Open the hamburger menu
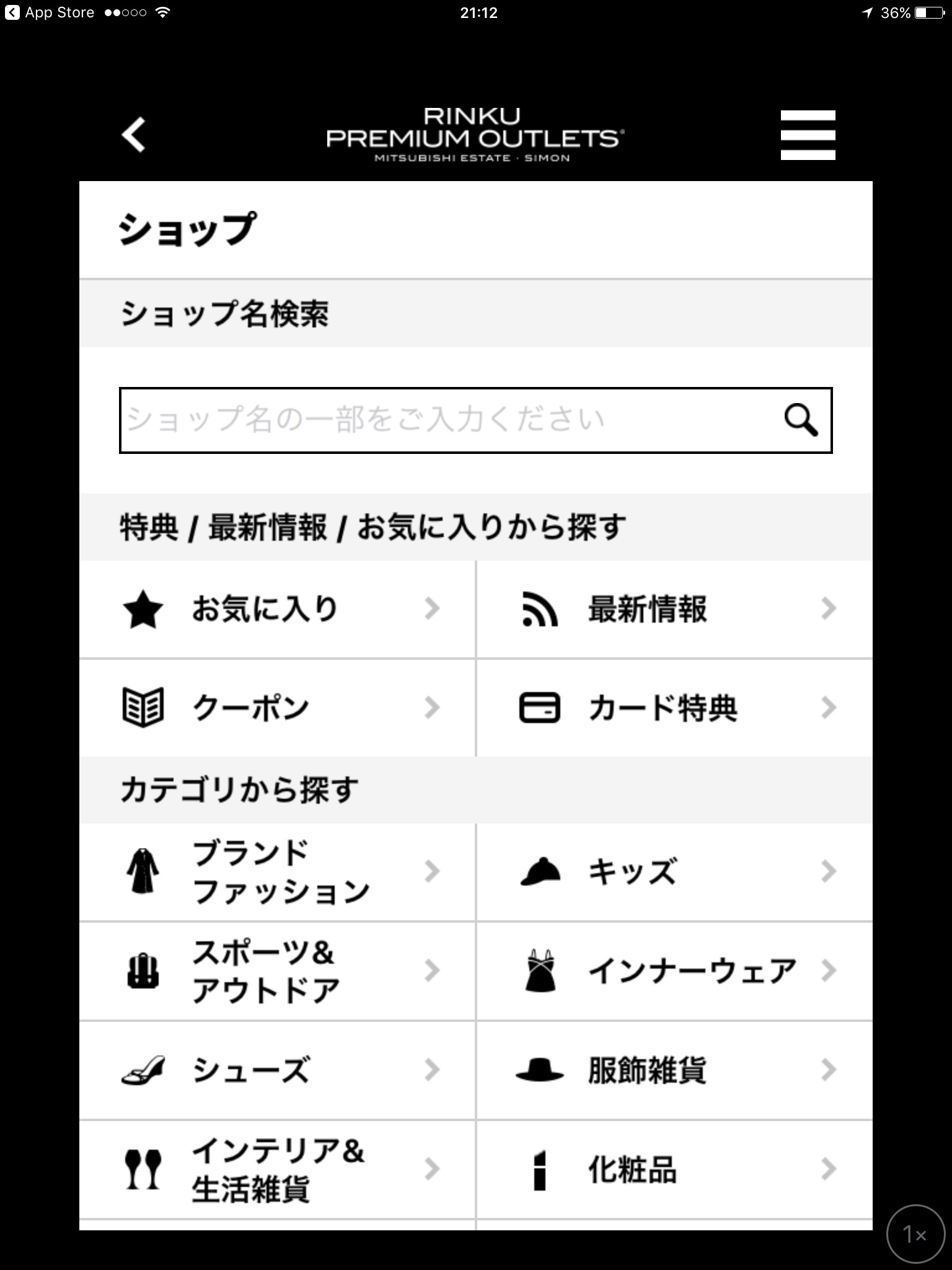Image resolution: width=952 pixels, height=1270 pixels. coord(808,135)
